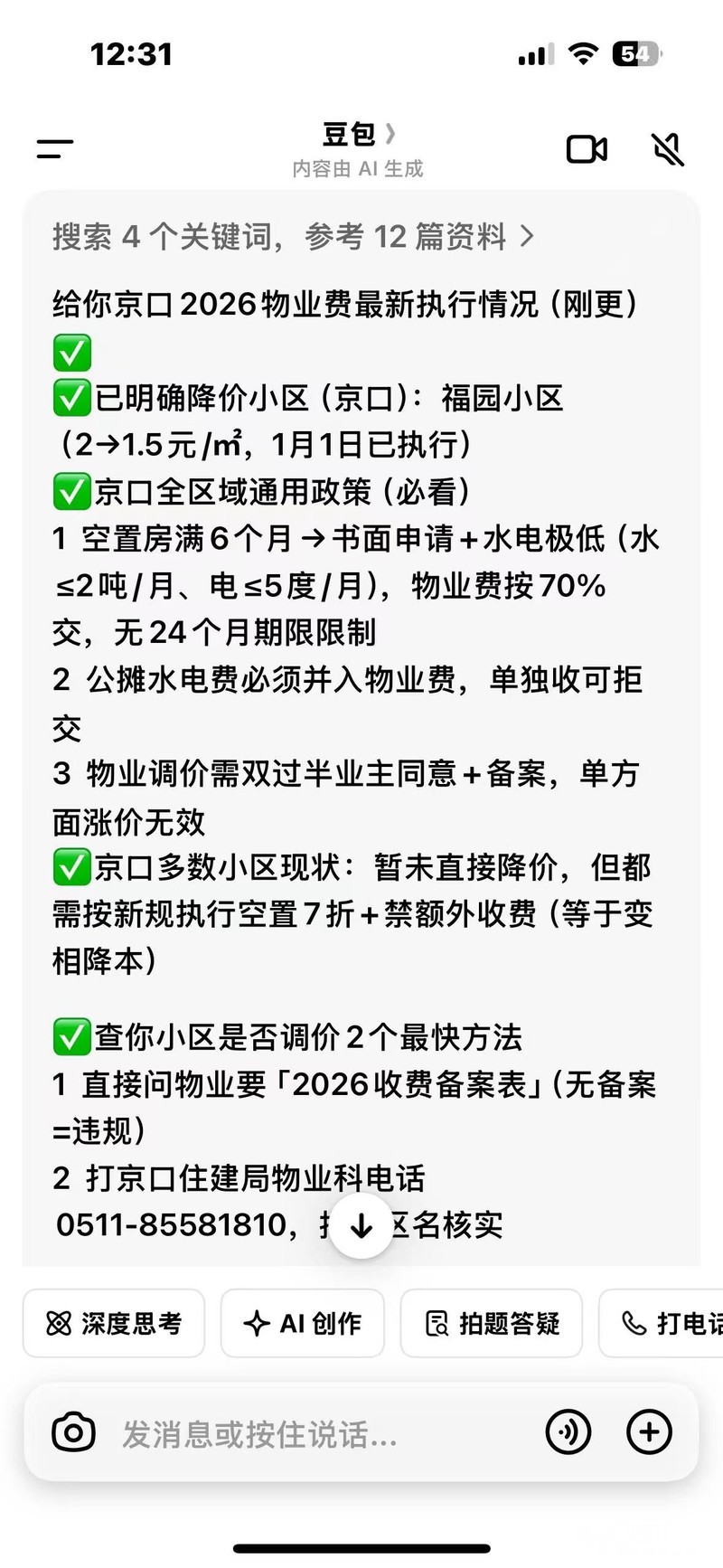
Task: Open 拍题答疑 feature
Action: 492,1323
